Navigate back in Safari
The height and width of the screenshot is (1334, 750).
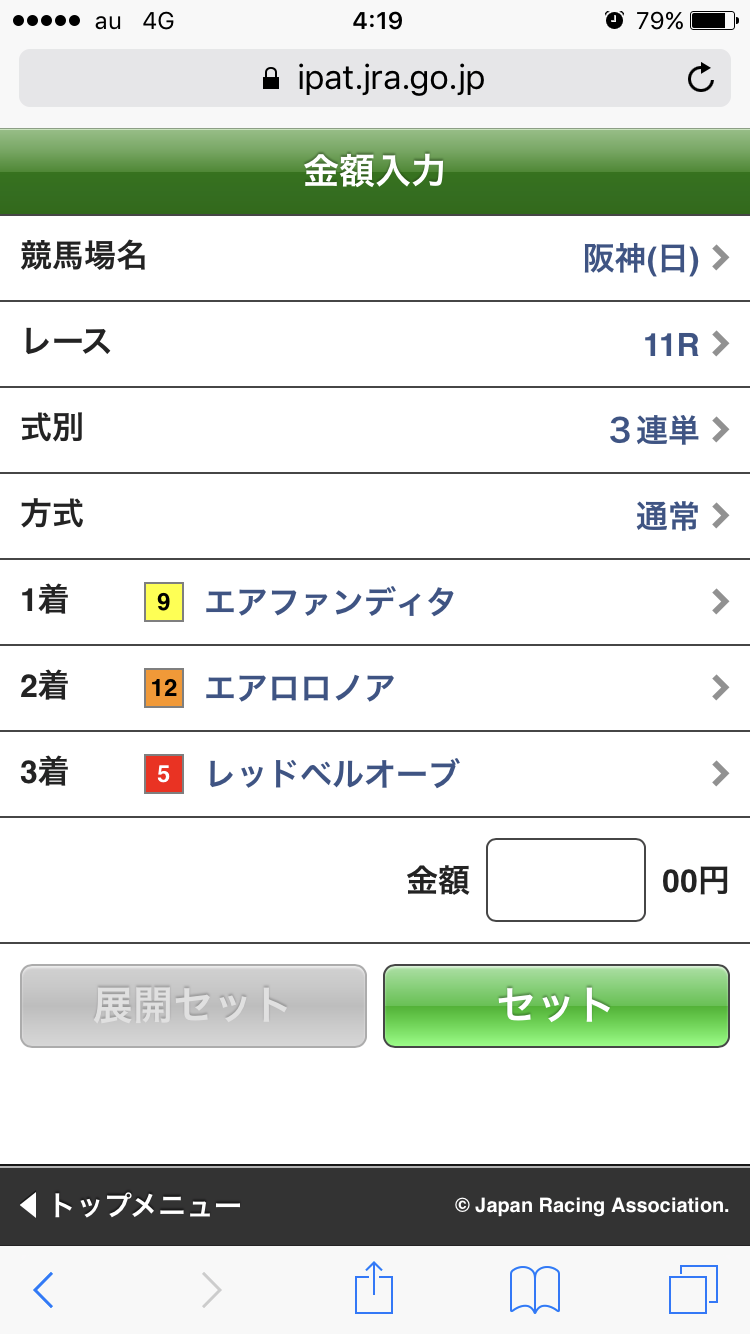pyautogui.click(x=42, y=1289)
